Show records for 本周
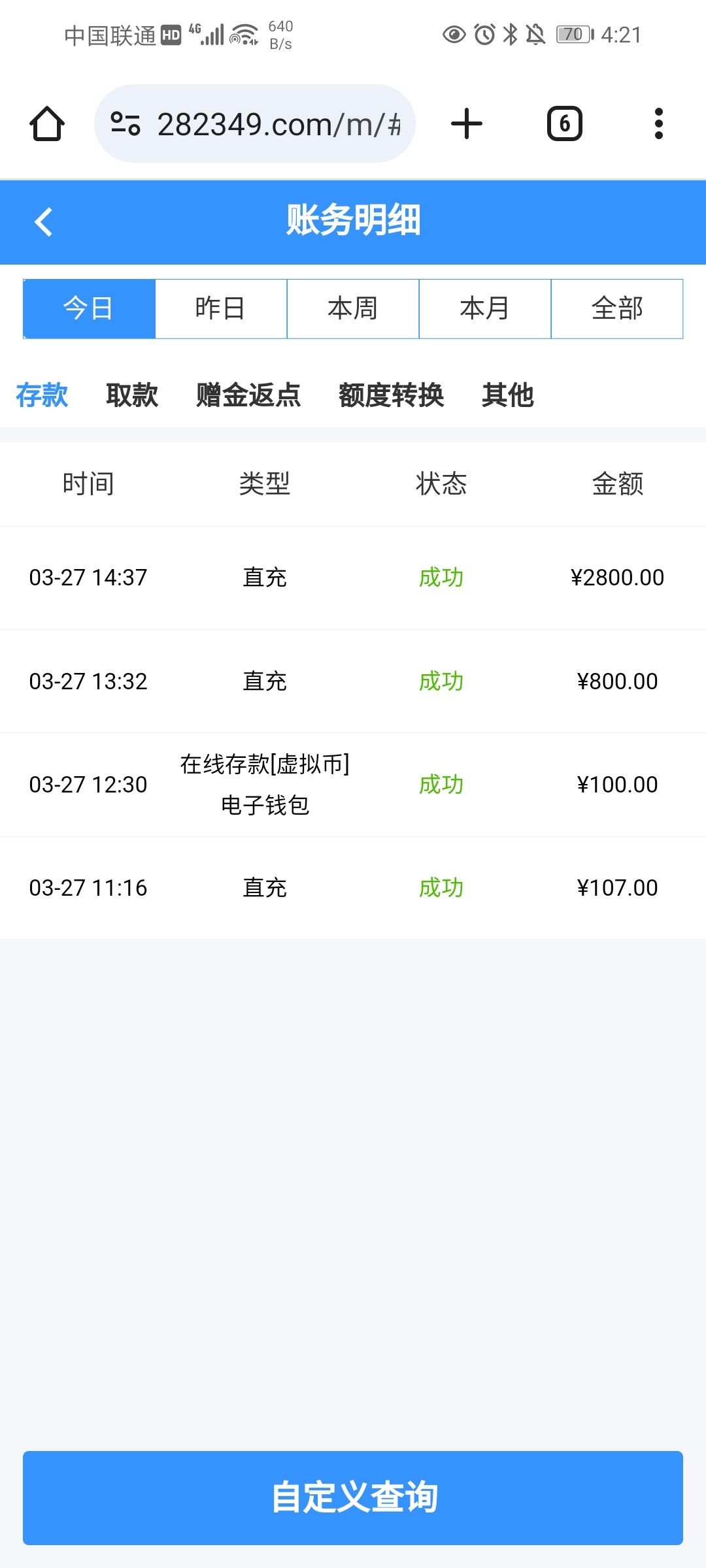Screen dimensions: 706x1568 click(353, 308)
